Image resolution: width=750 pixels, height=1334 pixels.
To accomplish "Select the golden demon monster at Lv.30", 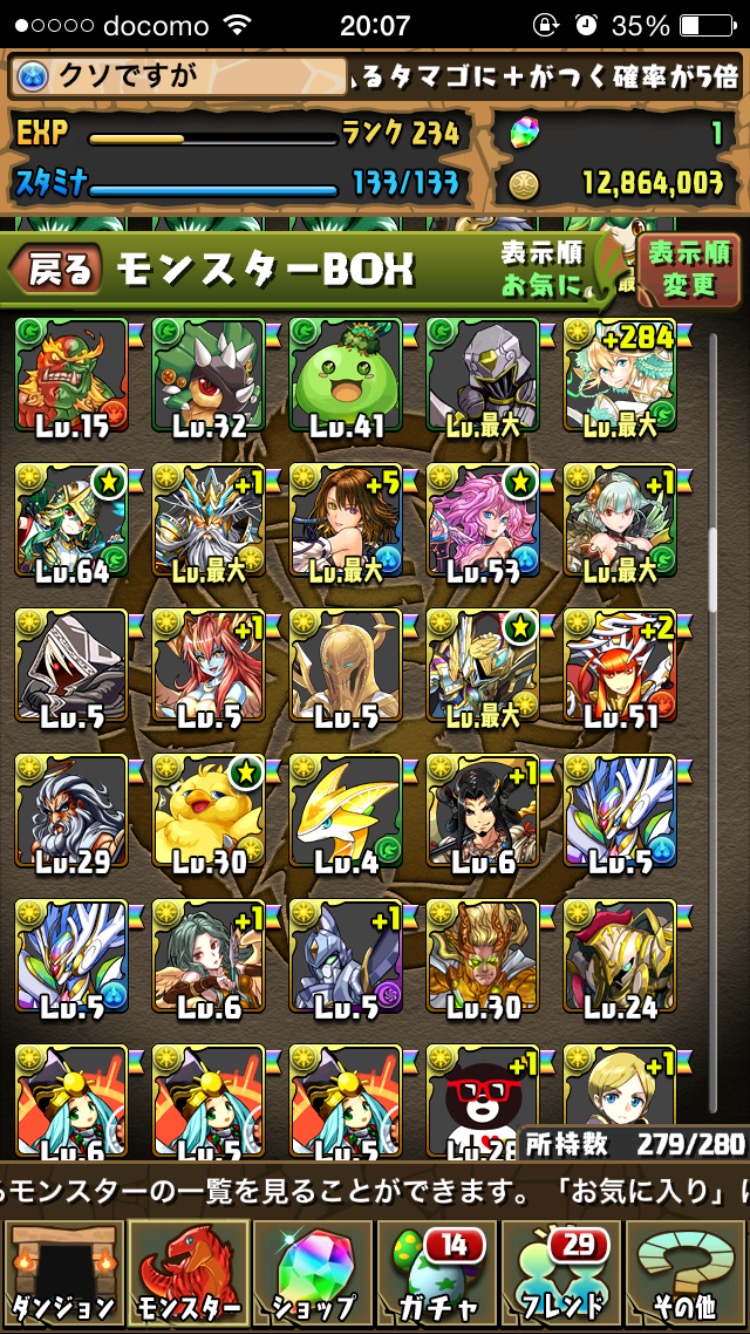I will click(x=483, y=956).
